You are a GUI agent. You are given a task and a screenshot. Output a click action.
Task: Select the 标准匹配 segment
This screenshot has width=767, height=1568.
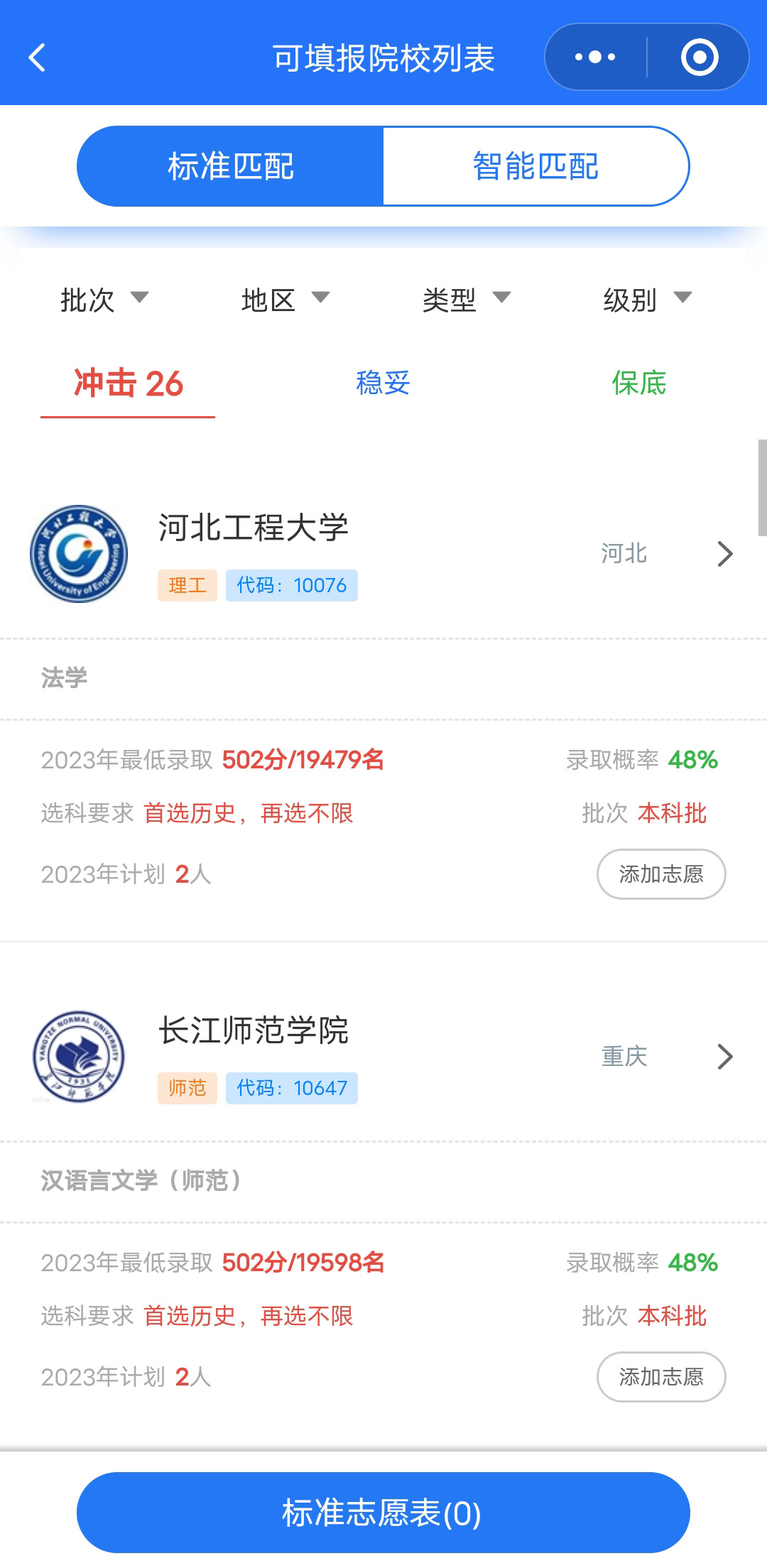click(x=230, y=166)
